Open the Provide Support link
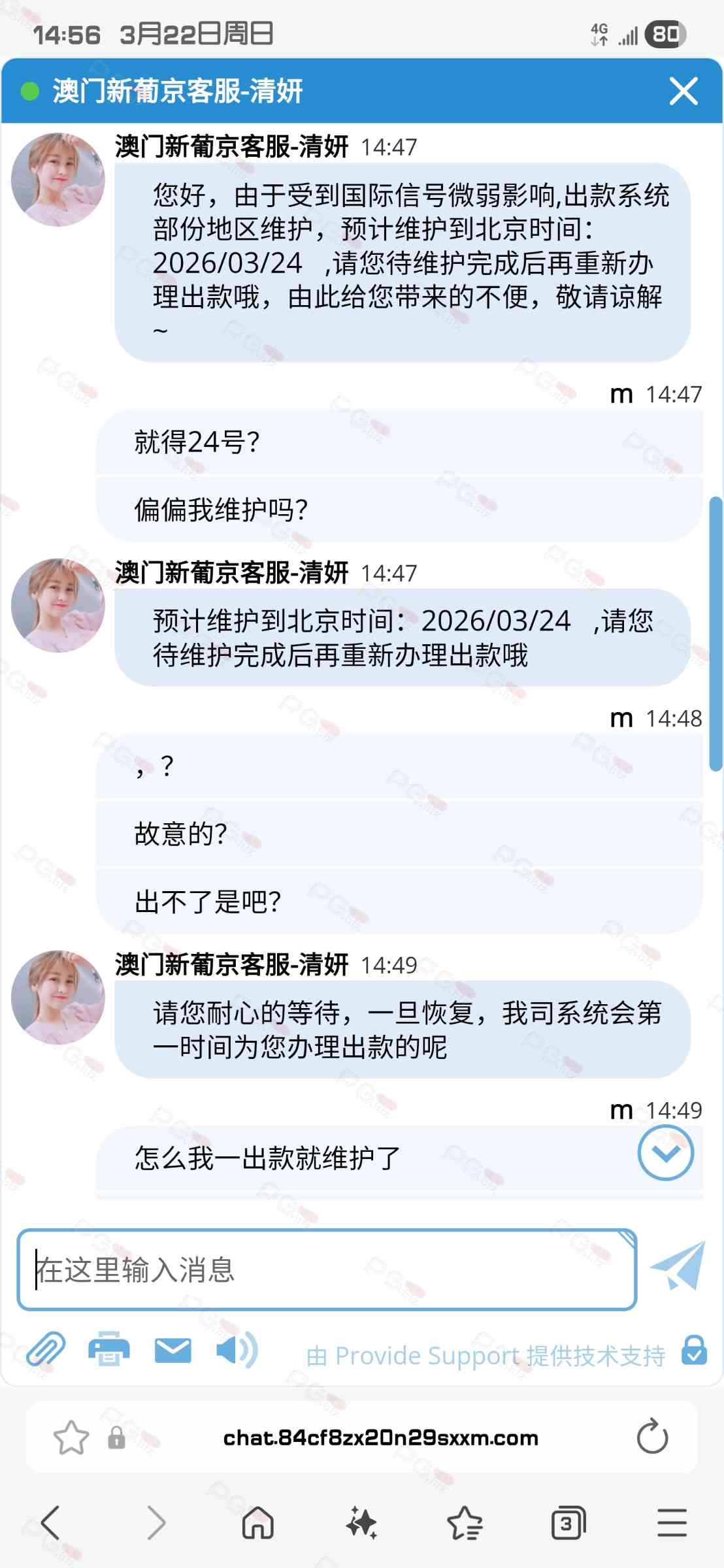This screenshot has width=724, height=1568. [485, 1356]
